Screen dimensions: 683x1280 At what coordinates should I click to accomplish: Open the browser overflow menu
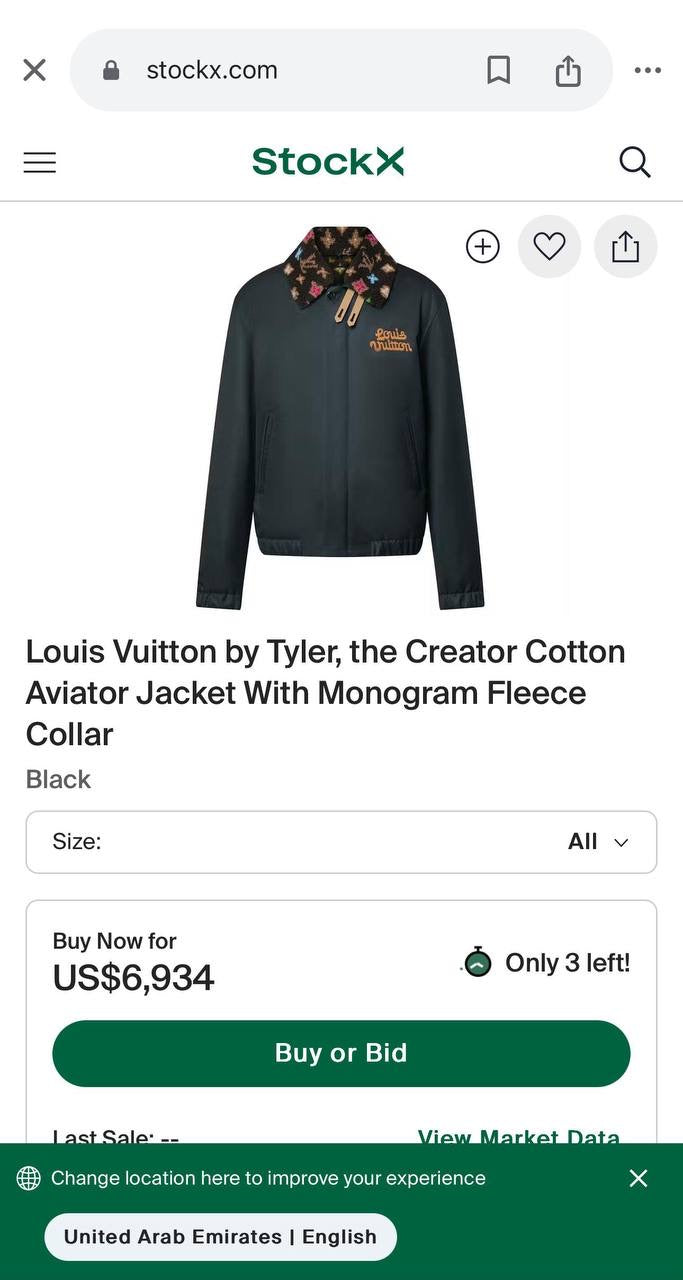tap(647, 70)
